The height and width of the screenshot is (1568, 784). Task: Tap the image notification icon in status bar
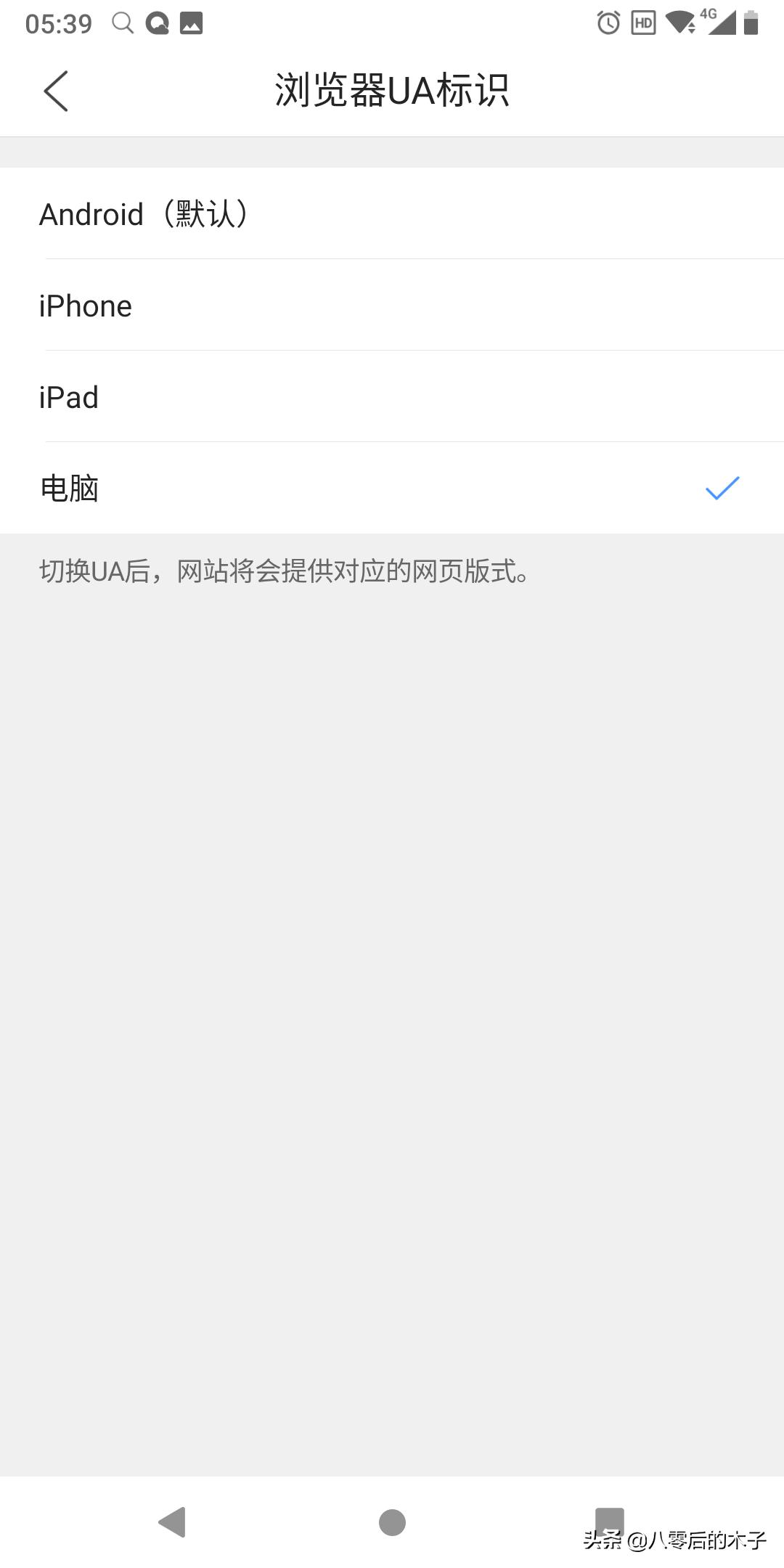pyautogui.click(x=192, y=23)
